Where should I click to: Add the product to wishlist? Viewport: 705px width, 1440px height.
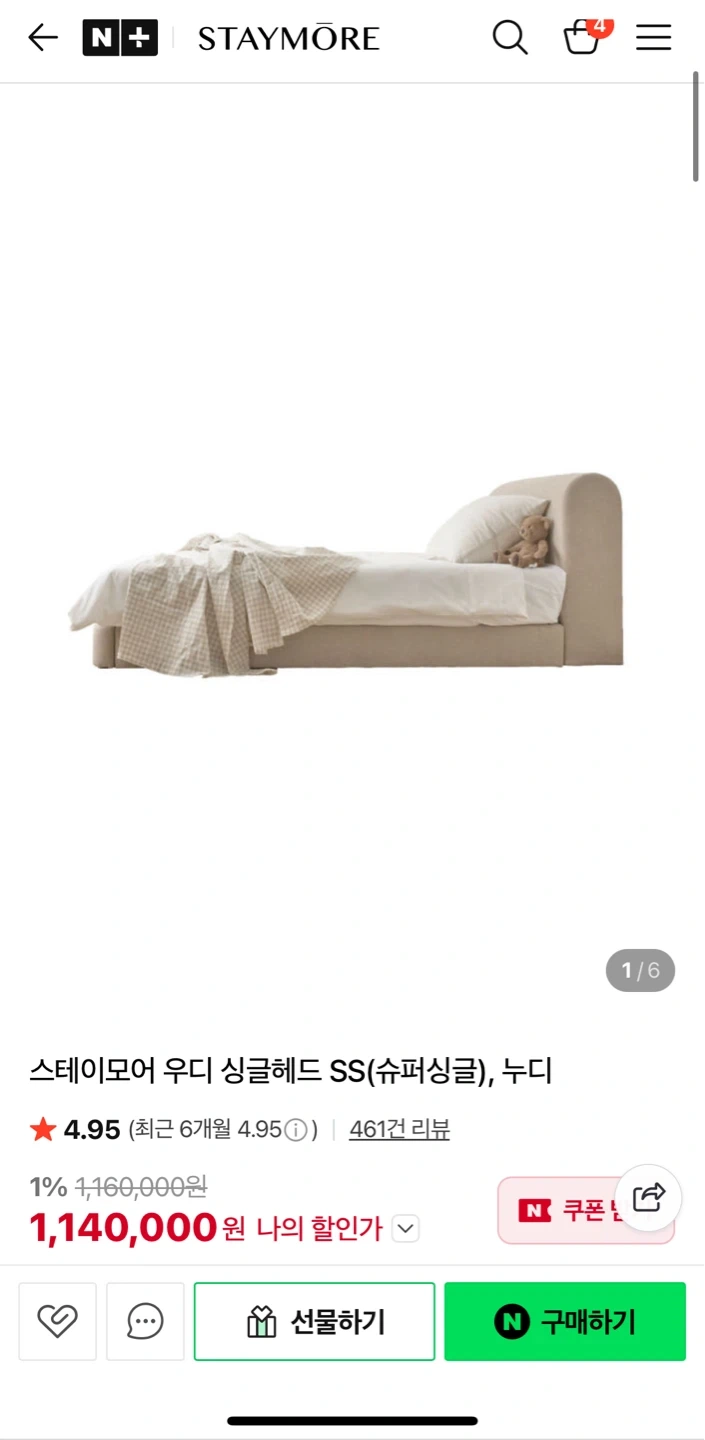tap(58, 1322)
